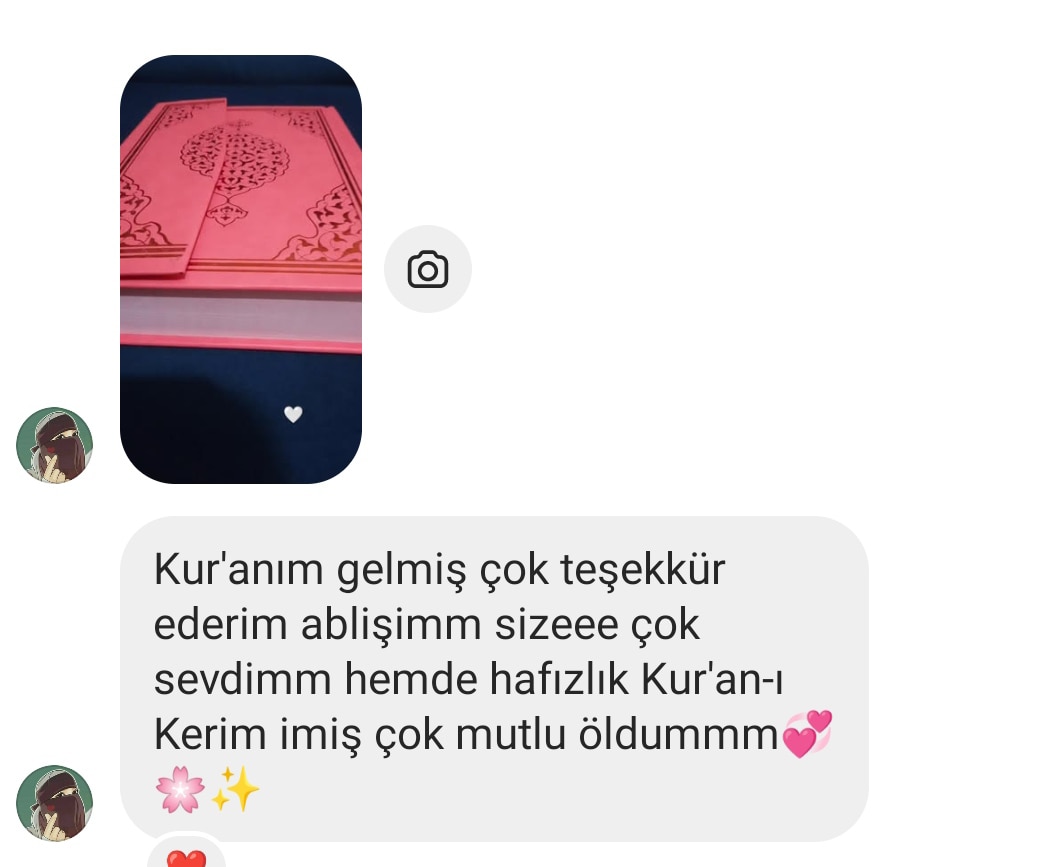Open the shared pink Quran story photo
This screenshot has height=867, width=1046.
(241, 270)
